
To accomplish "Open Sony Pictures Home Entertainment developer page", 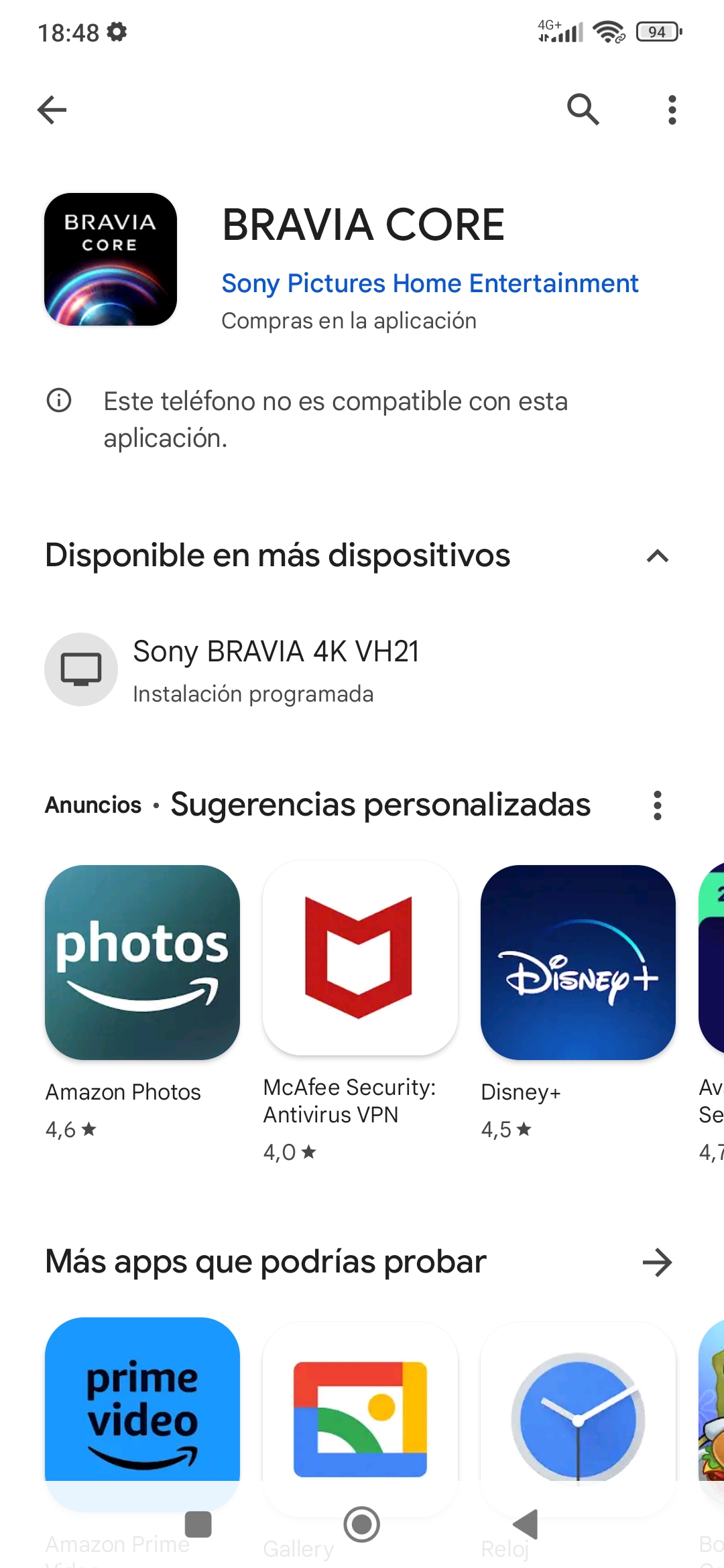I will (x=430, y=283).
